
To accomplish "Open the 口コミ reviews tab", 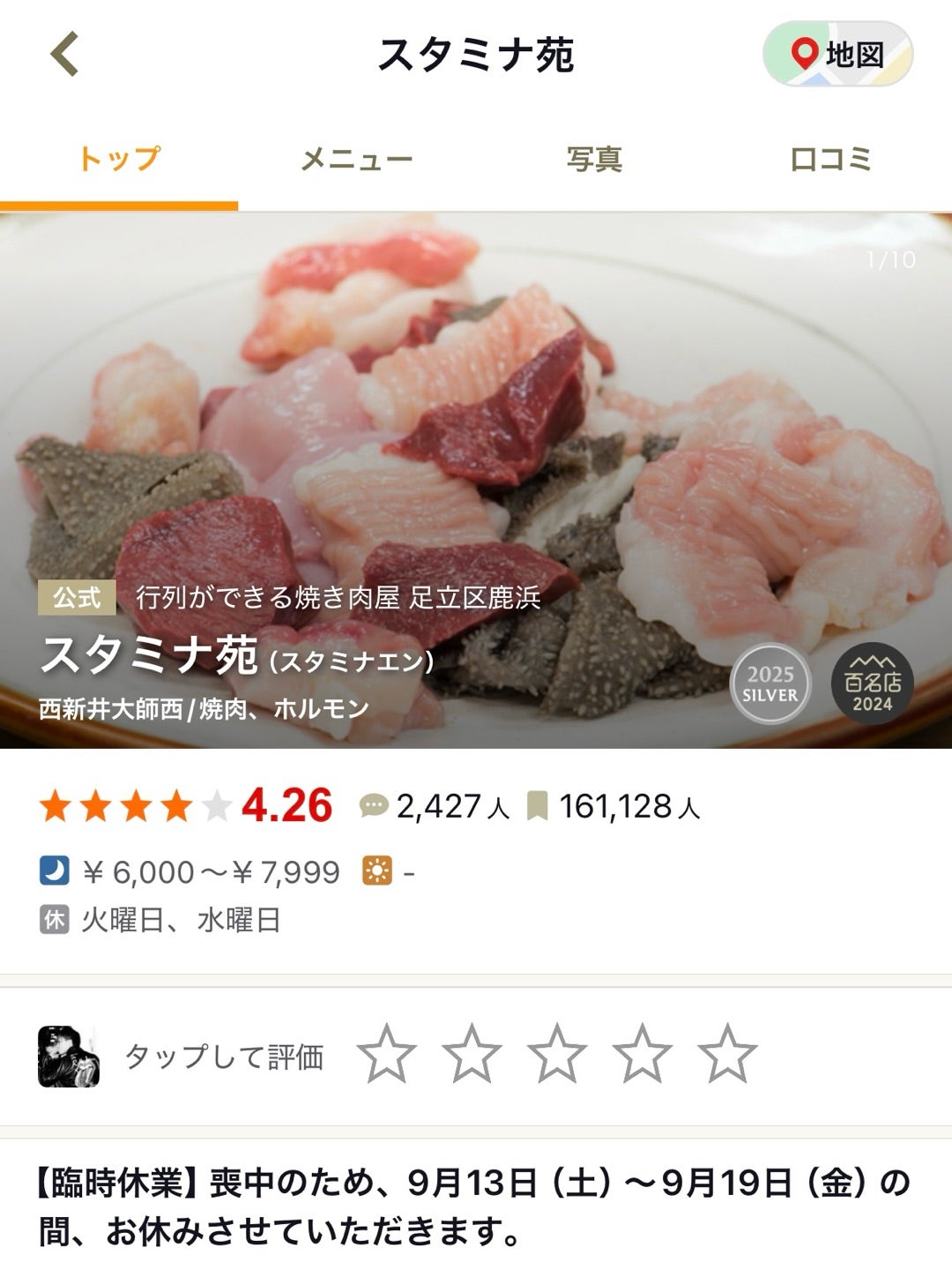I will (830, 160).
